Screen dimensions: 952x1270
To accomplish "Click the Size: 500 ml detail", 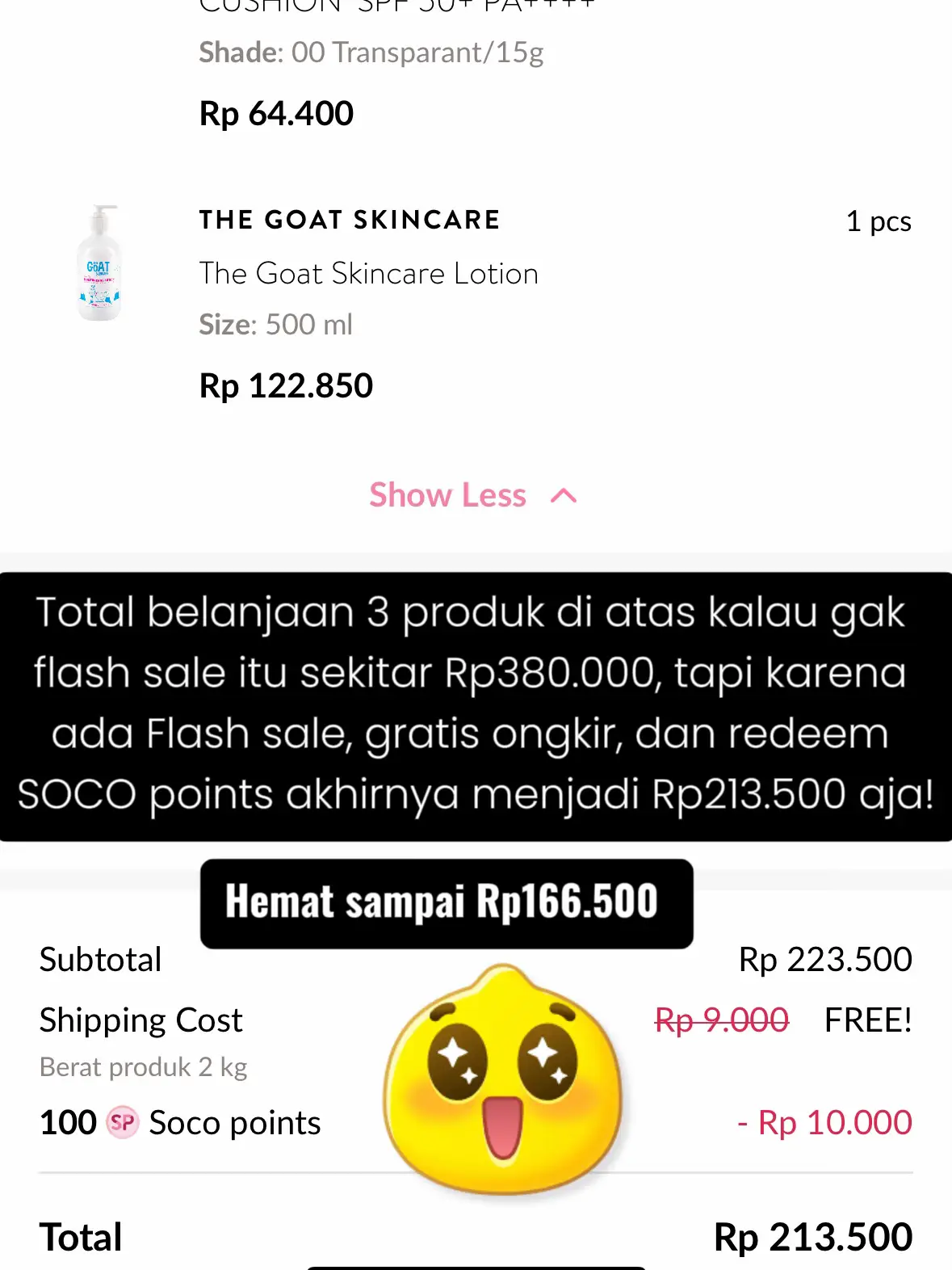I will click(x=277, y=324).
